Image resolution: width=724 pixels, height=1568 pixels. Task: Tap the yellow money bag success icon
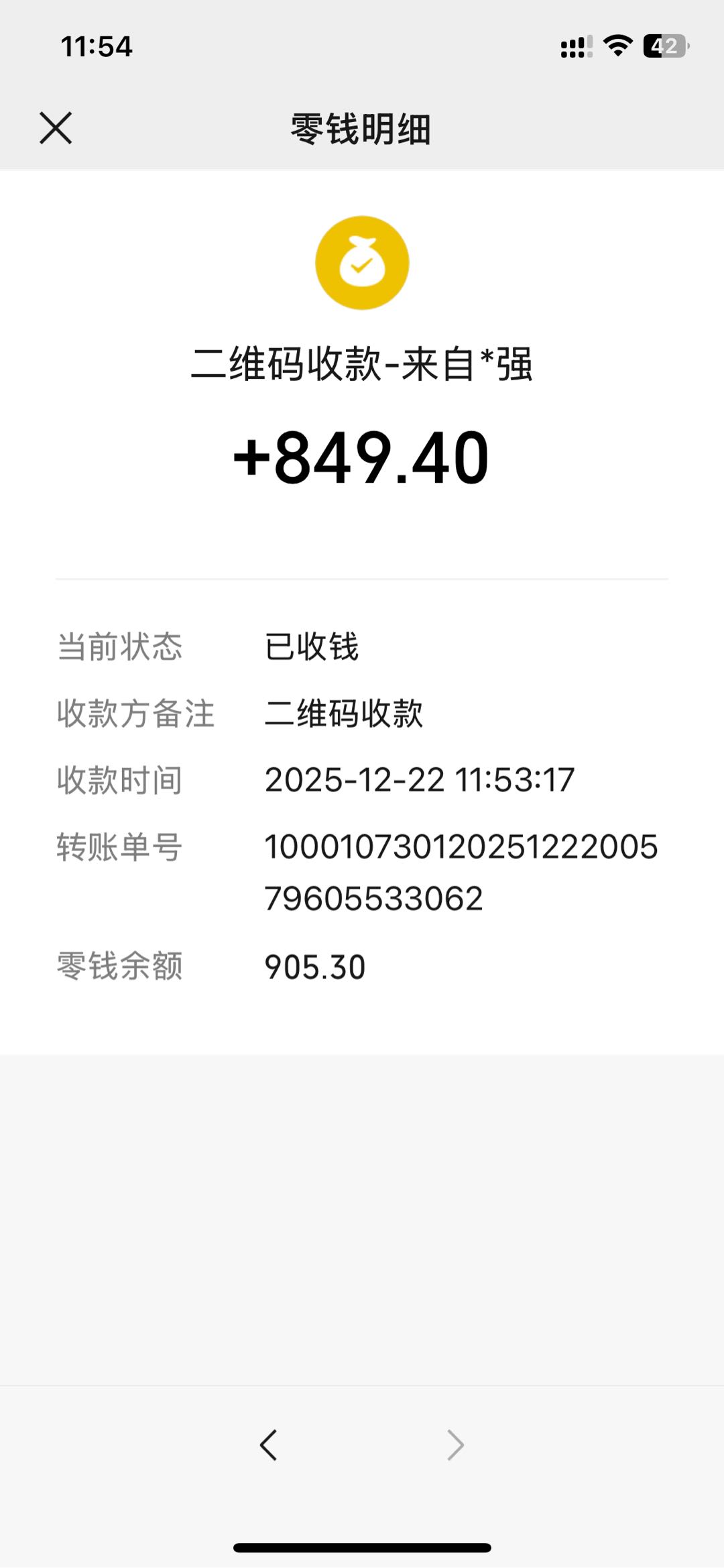361,262
